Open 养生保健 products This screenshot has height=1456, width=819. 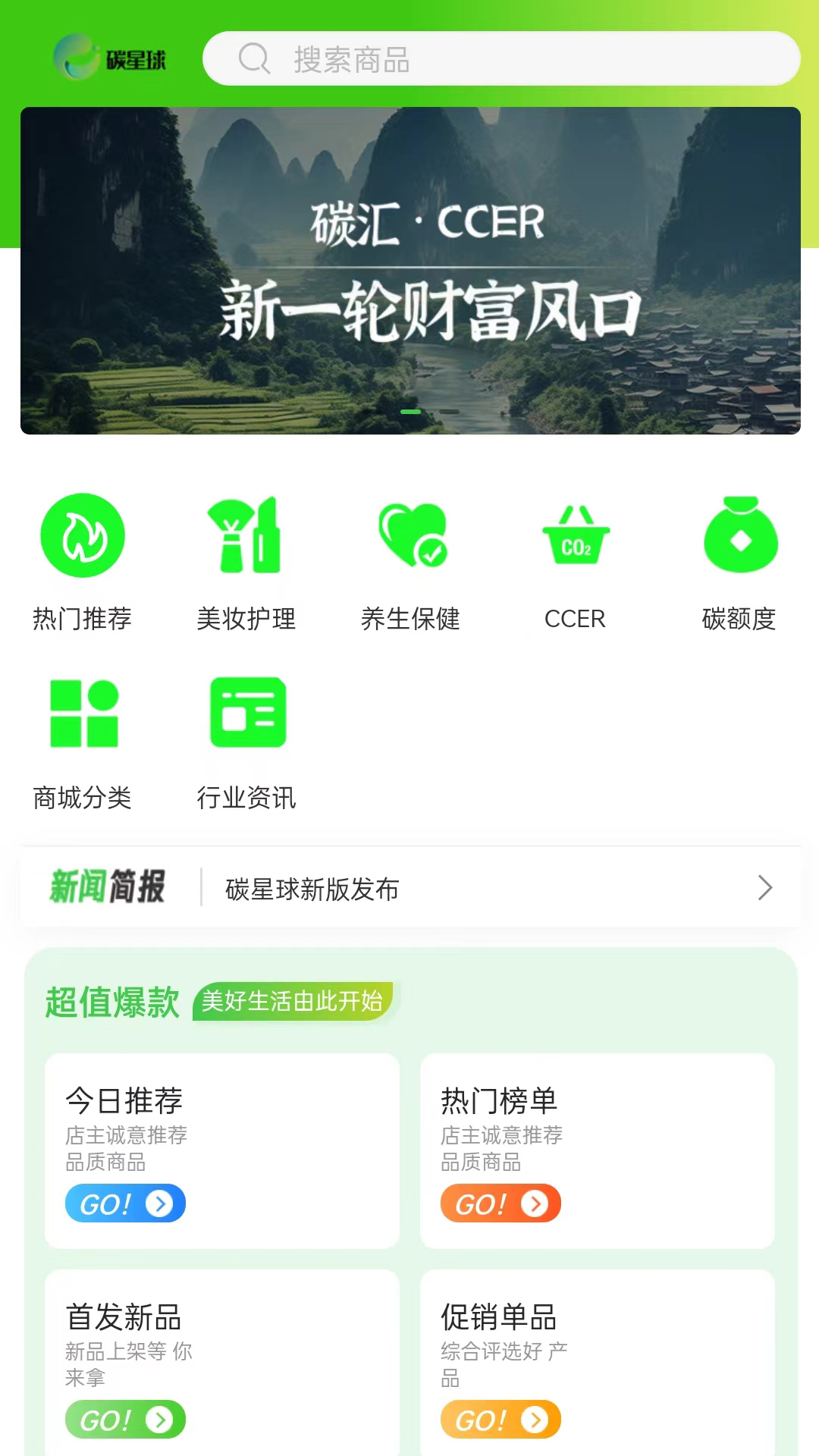click(x=411, y=562)
